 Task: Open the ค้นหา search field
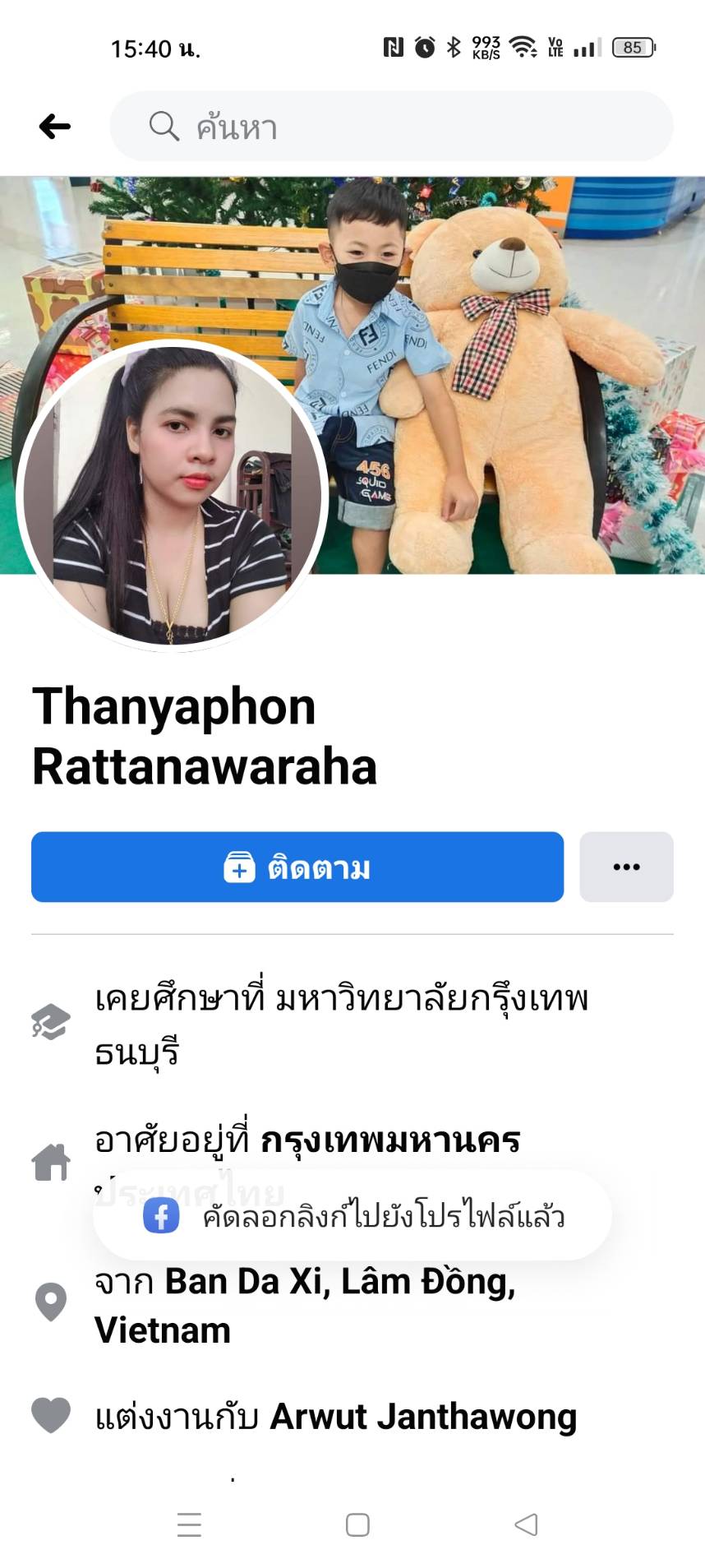391,127
